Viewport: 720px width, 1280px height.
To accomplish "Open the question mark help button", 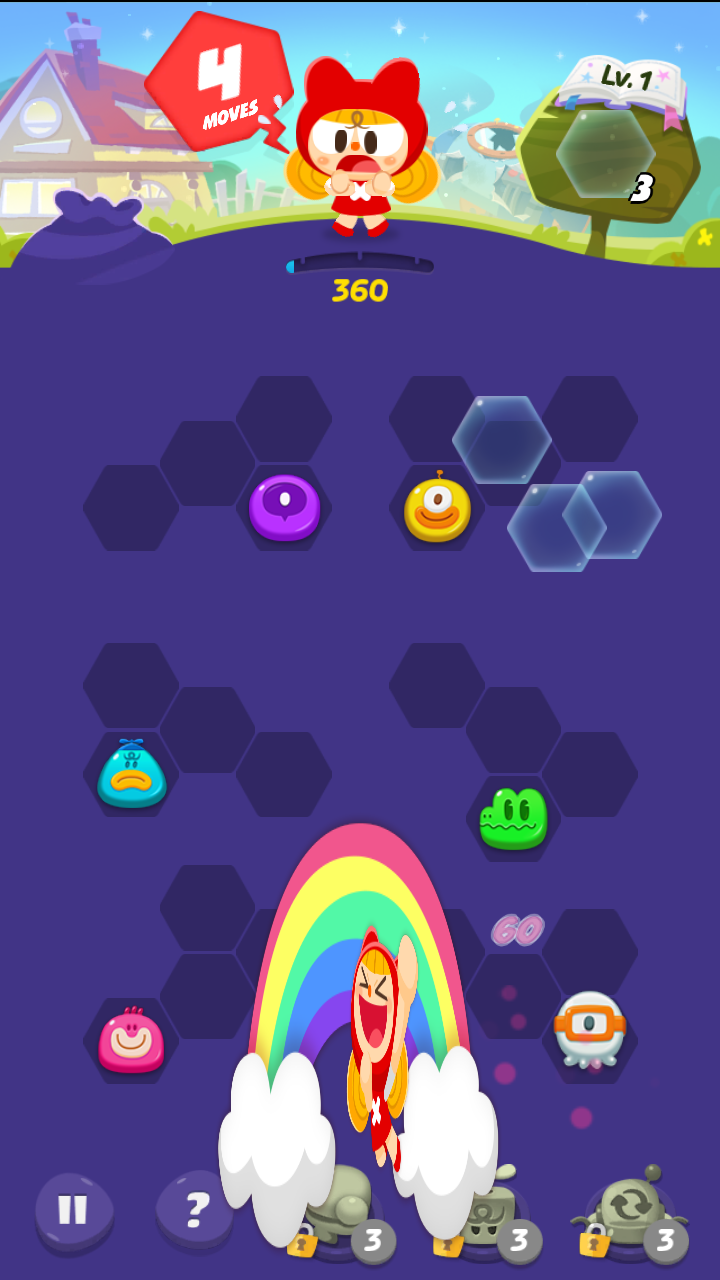I will tap(194, 1210).
